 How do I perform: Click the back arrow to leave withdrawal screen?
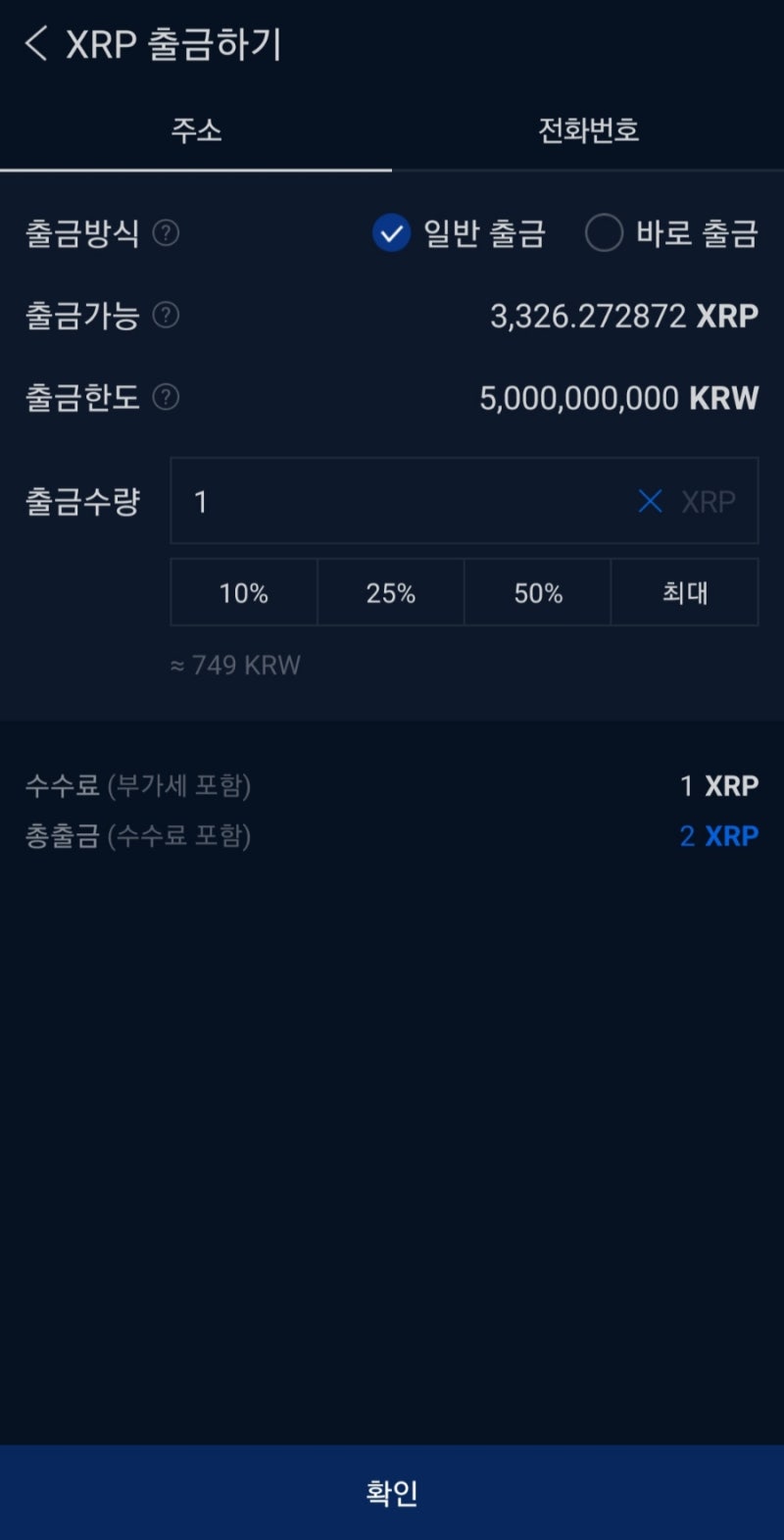(36, 44)
